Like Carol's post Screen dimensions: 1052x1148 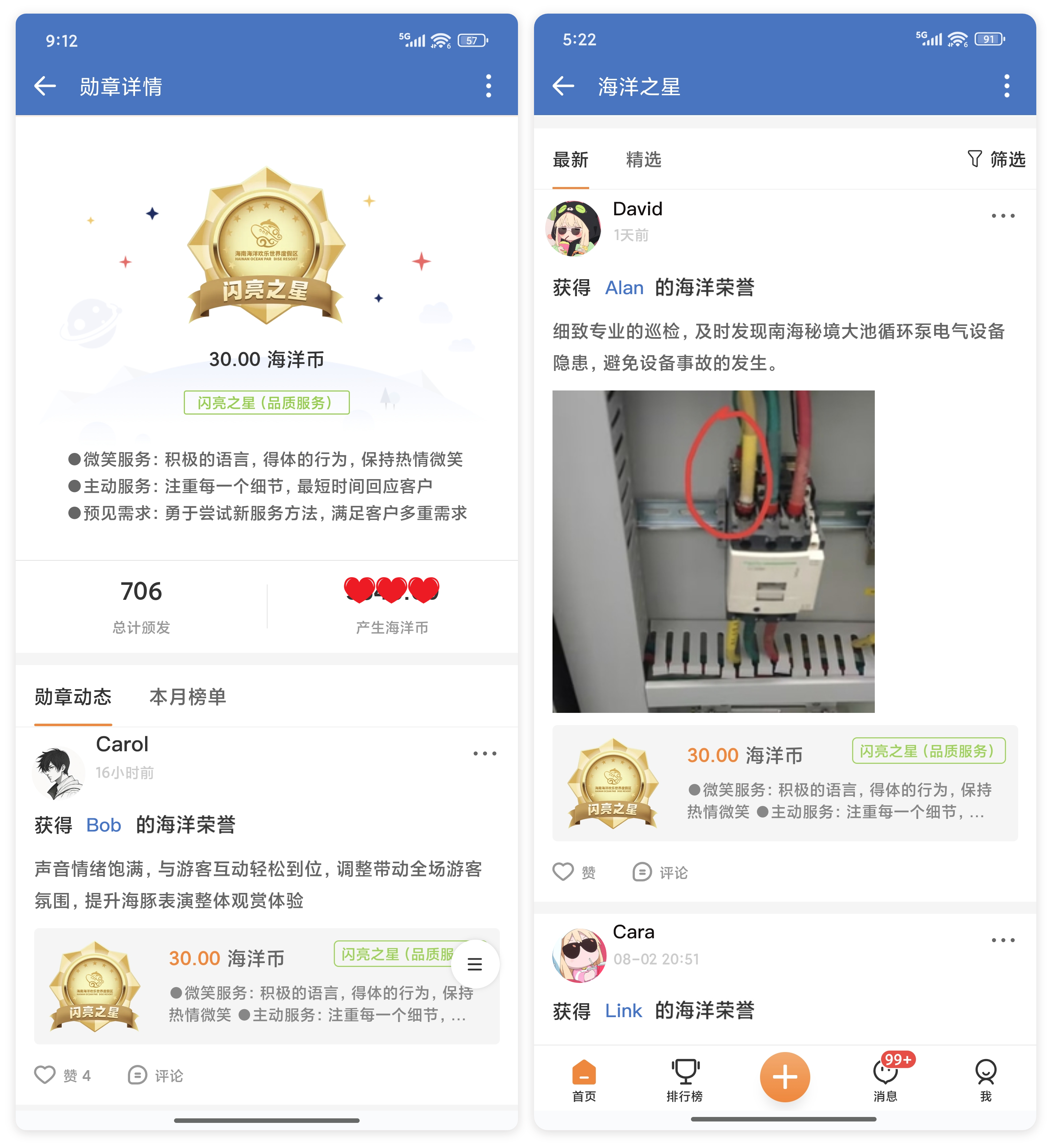[46, 1075]
